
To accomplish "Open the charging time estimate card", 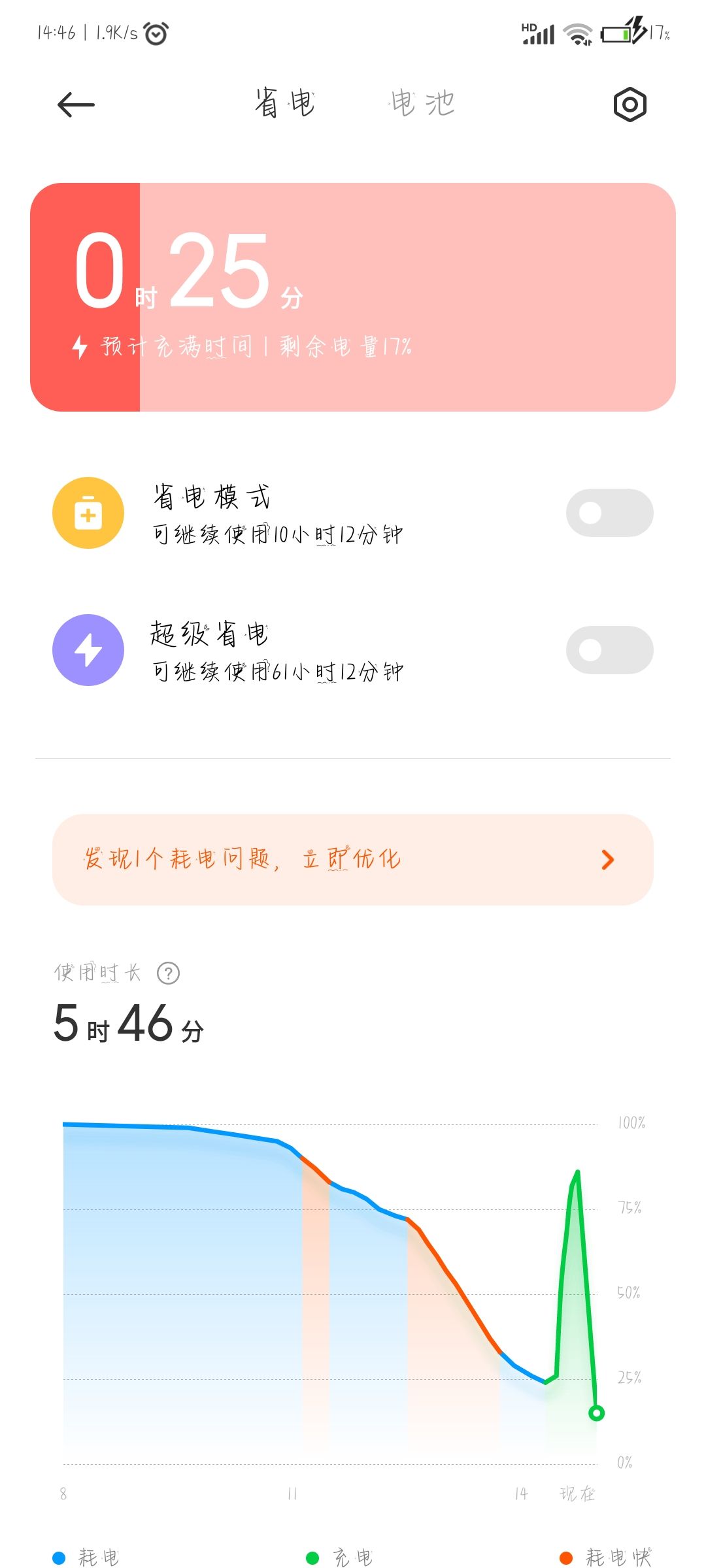I will (353, 297).
